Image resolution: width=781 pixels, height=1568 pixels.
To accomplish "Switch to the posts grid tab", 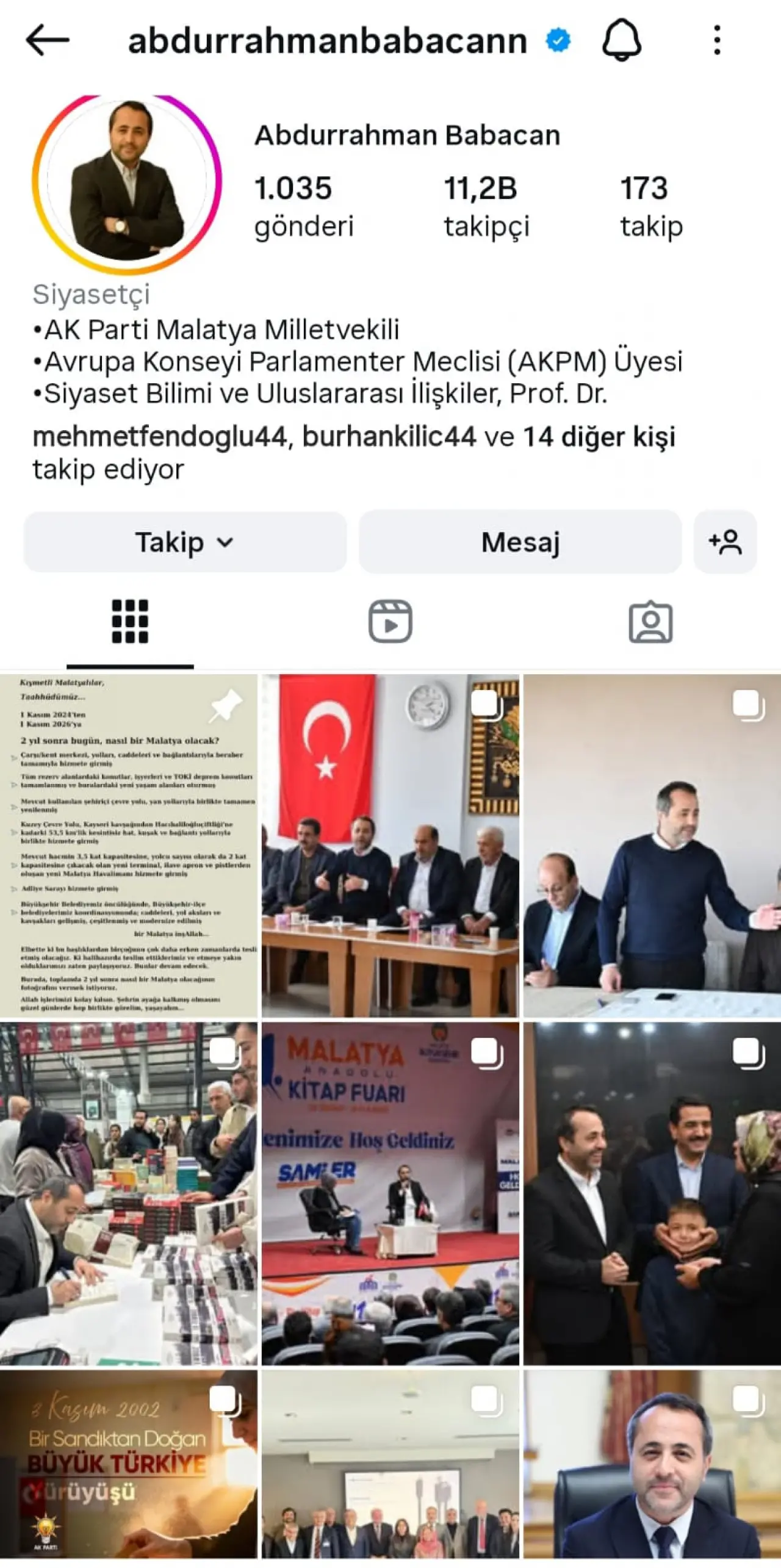I will pos(130,622).
